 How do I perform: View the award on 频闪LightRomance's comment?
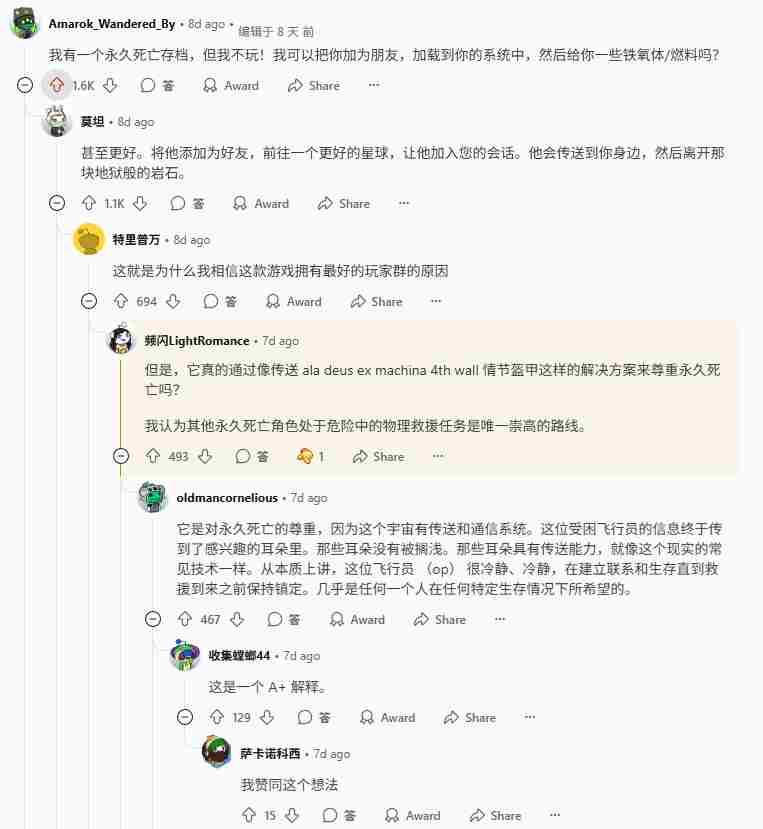(311, 456)
